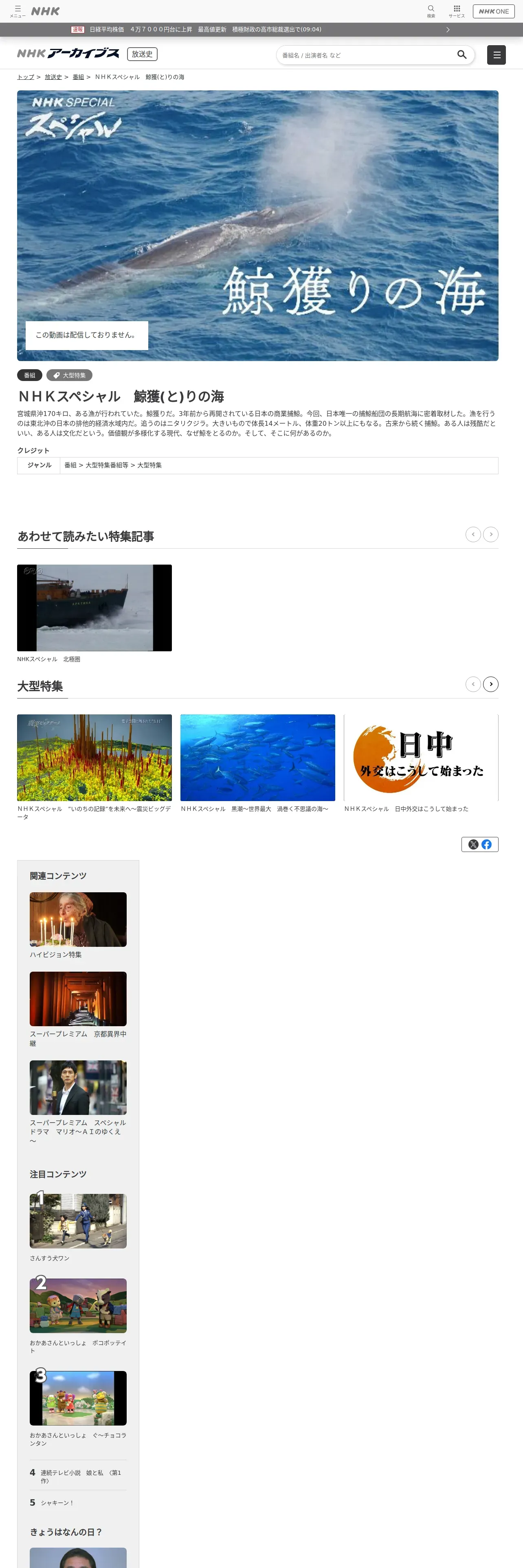The height and width of the screenshot is (1568, 523).
Task: Open the さんすう犬ワン ranking item
Action: [78, 1221]
